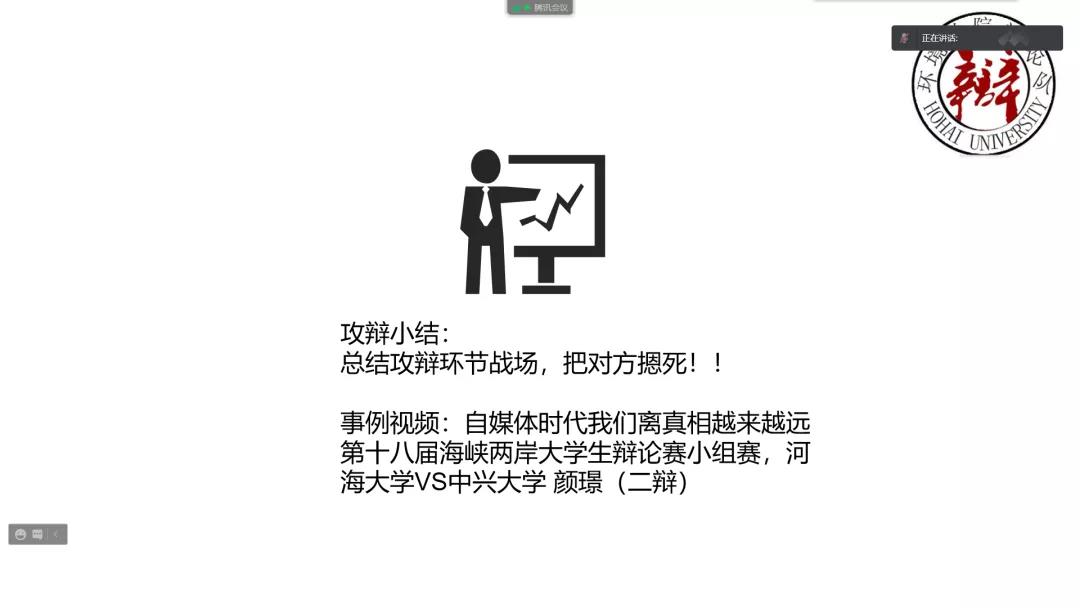Collapse the floating toolbar with the arrow
1080x608 pixels.
coord(56,534)
